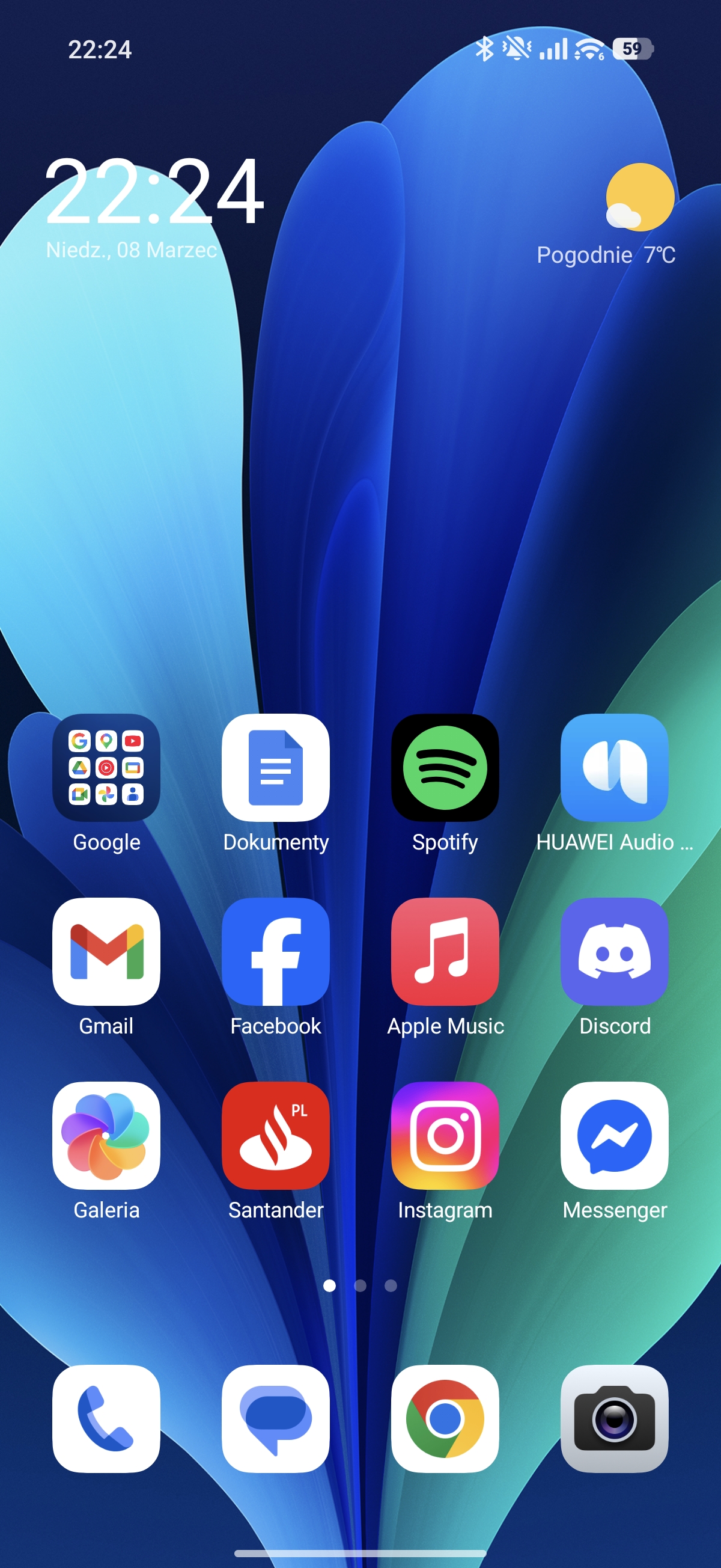Open Spotify
Screen dimensions: 721x1568
pos(445,768)
